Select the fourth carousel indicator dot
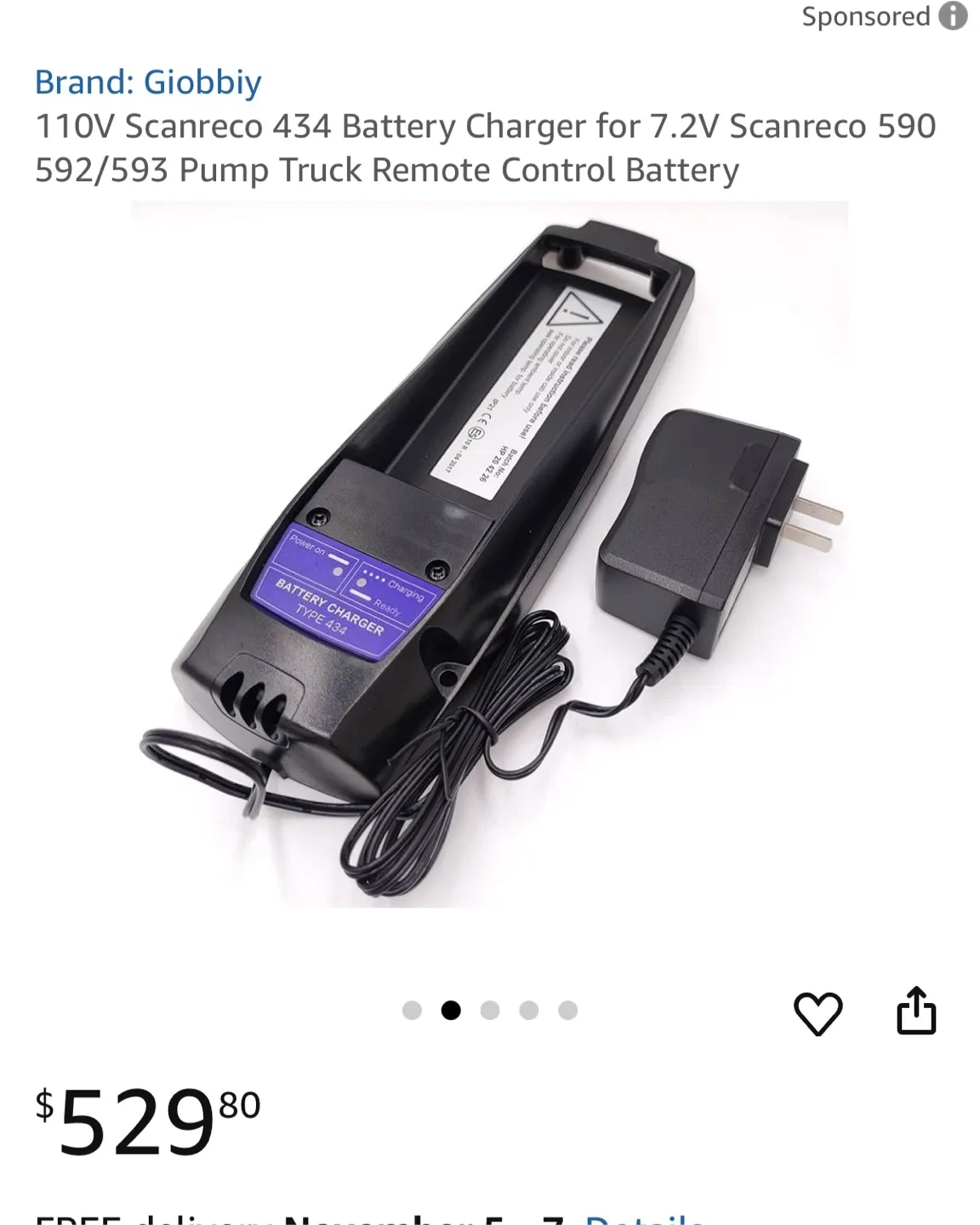 point(528,1011)
